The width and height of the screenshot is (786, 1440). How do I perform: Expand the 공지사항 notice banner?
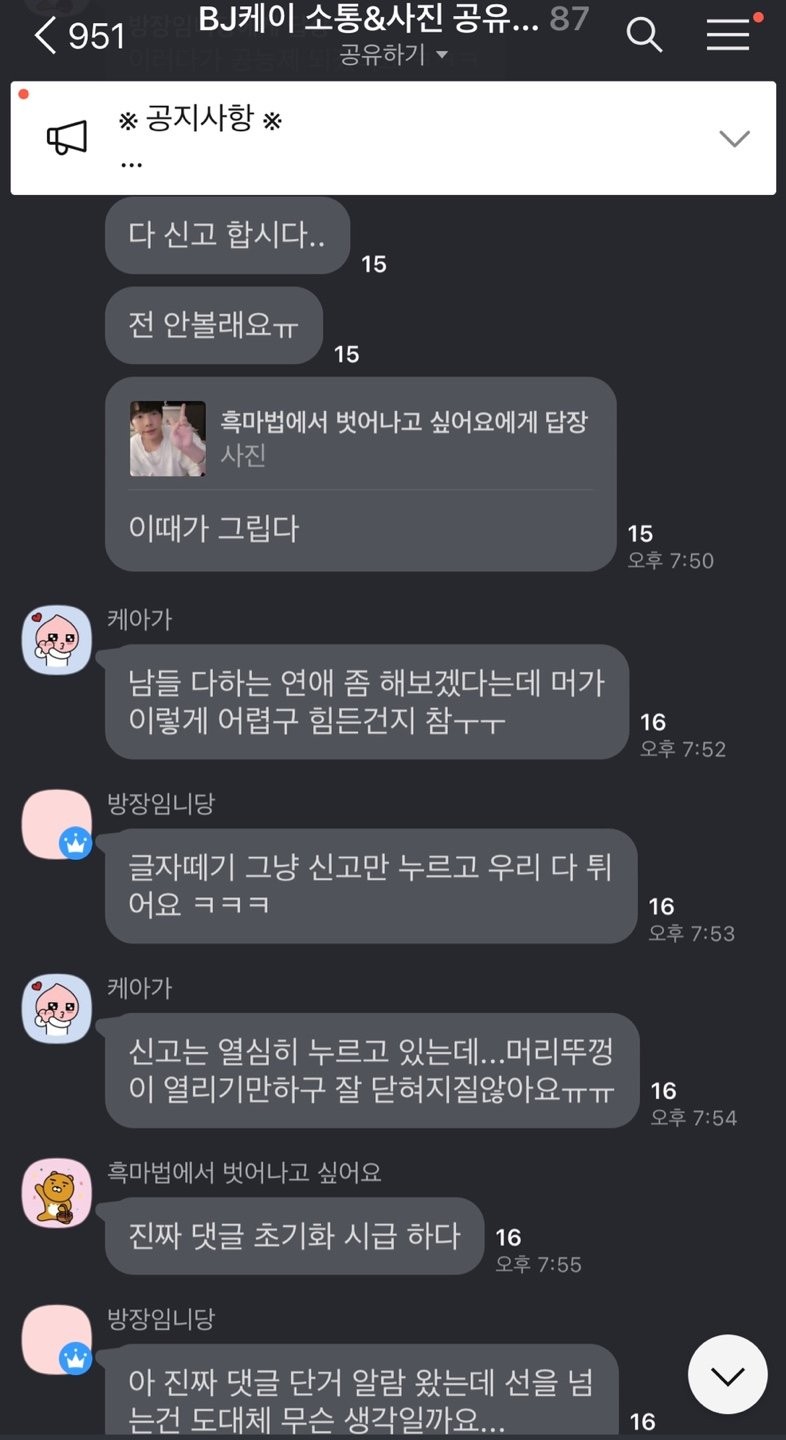[x=734, y=138]
